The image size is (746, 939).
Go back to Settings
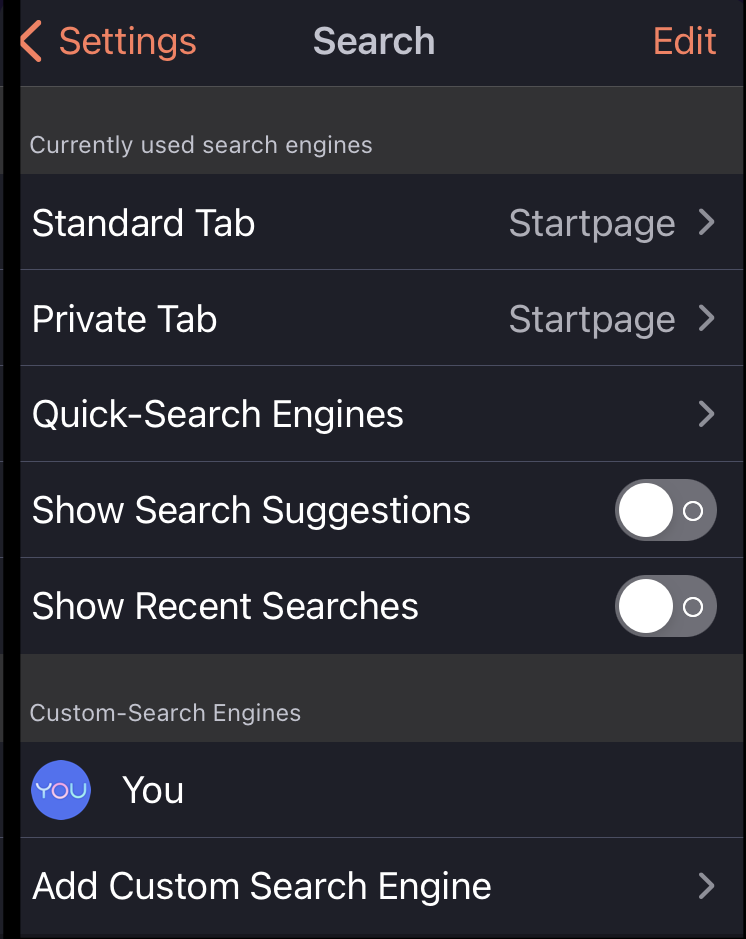(110, 42)
